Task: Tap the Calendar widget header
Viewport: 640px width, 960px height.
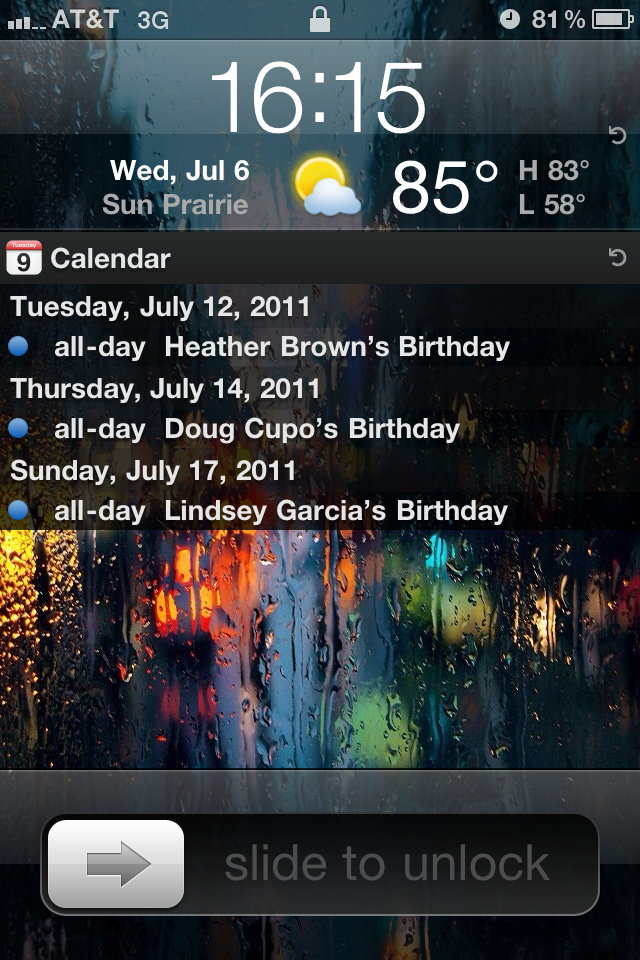Action: point(110,258)
